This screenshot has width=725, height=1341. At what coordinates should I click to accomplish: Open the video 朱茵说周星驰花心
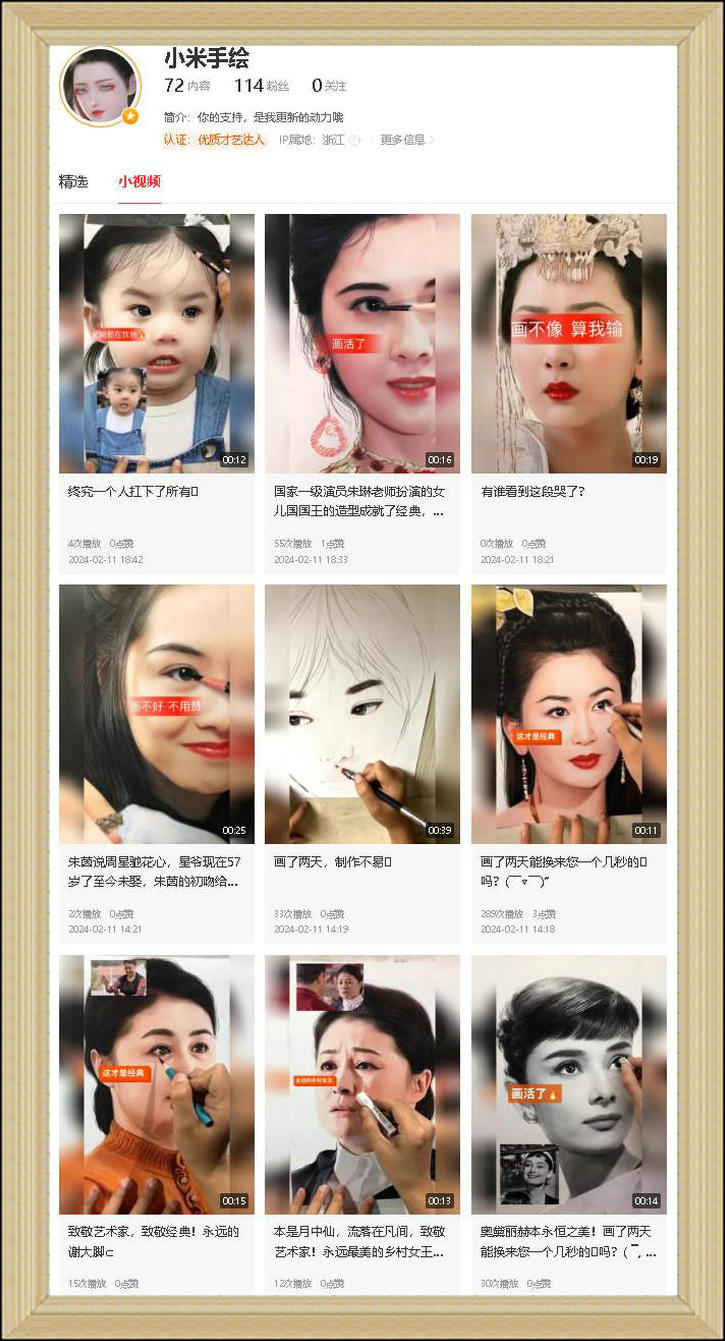(x=156, y=714)
